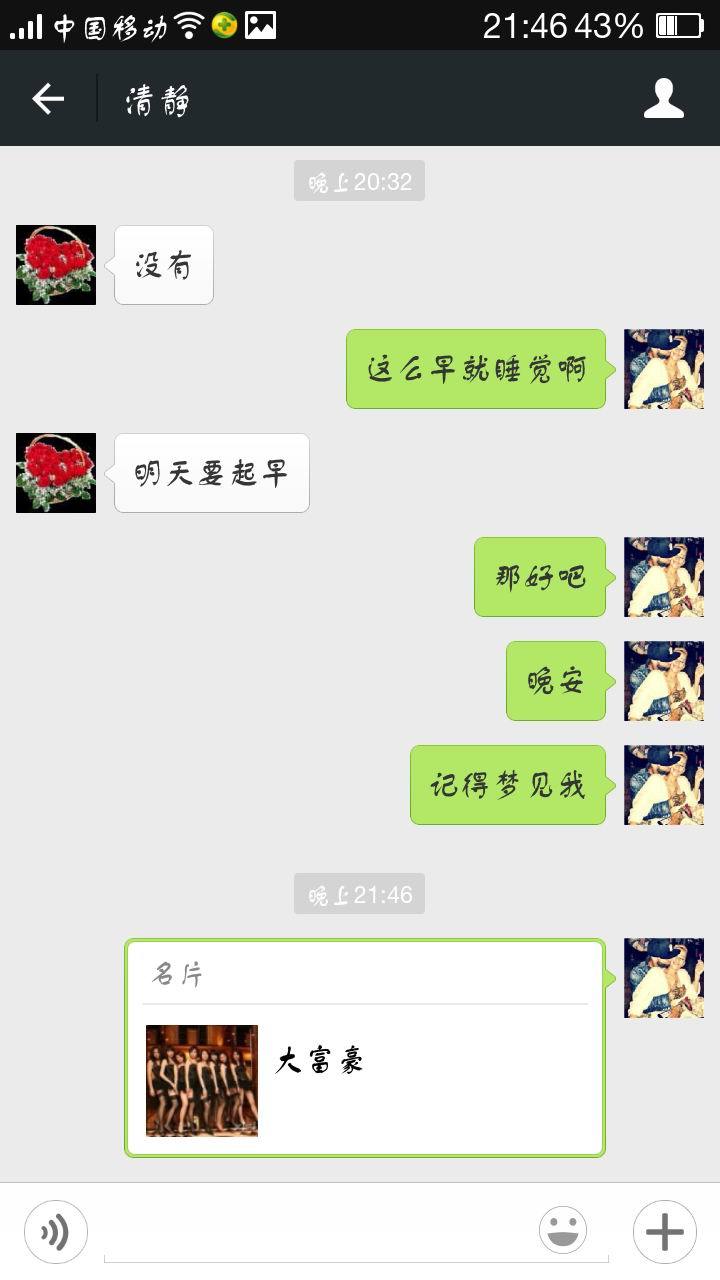Tap your own avatar beside 晚安
720x1280 pixels.
[x=663, y=681]
